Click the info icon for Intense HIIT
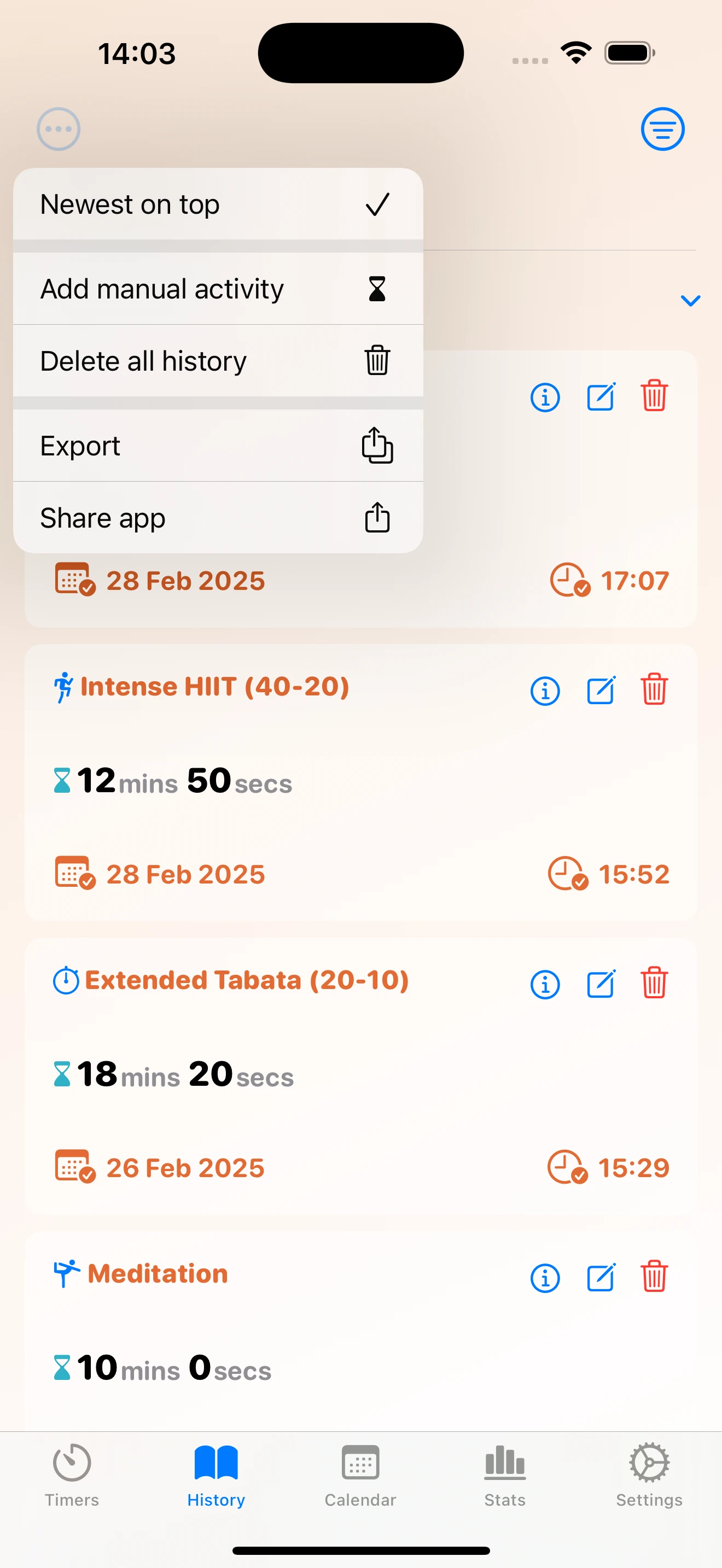 545,691
